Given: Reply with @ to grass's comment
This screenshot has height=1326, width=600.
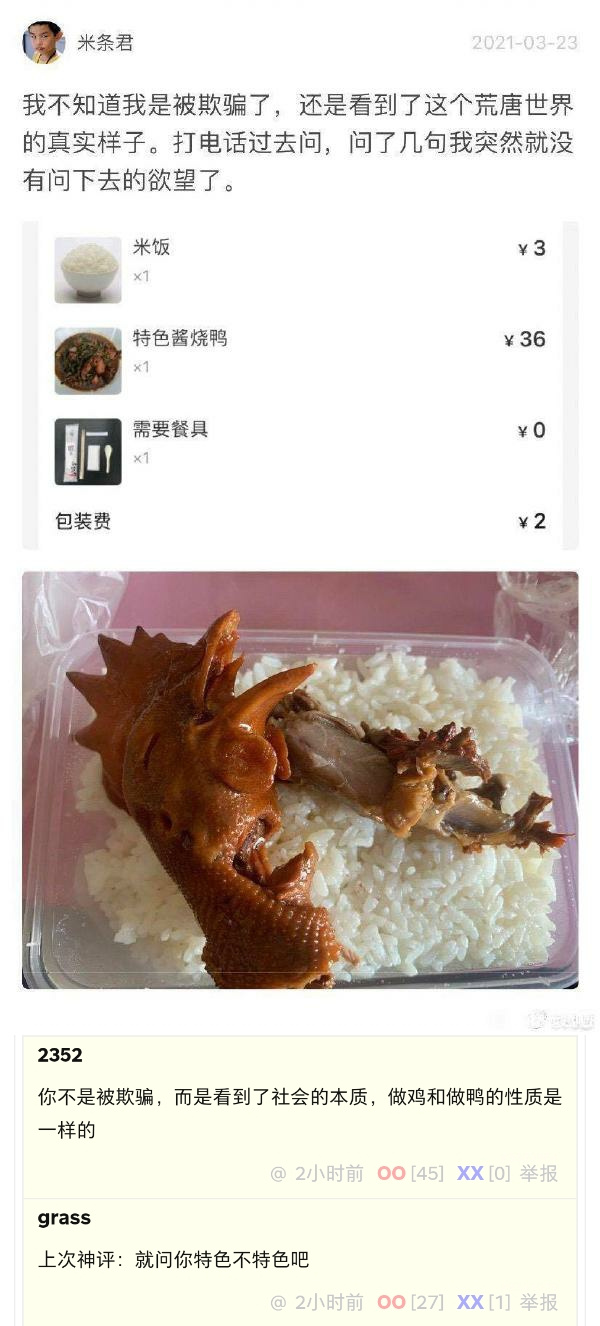Looking at the screenshot, I should 278,1302.
